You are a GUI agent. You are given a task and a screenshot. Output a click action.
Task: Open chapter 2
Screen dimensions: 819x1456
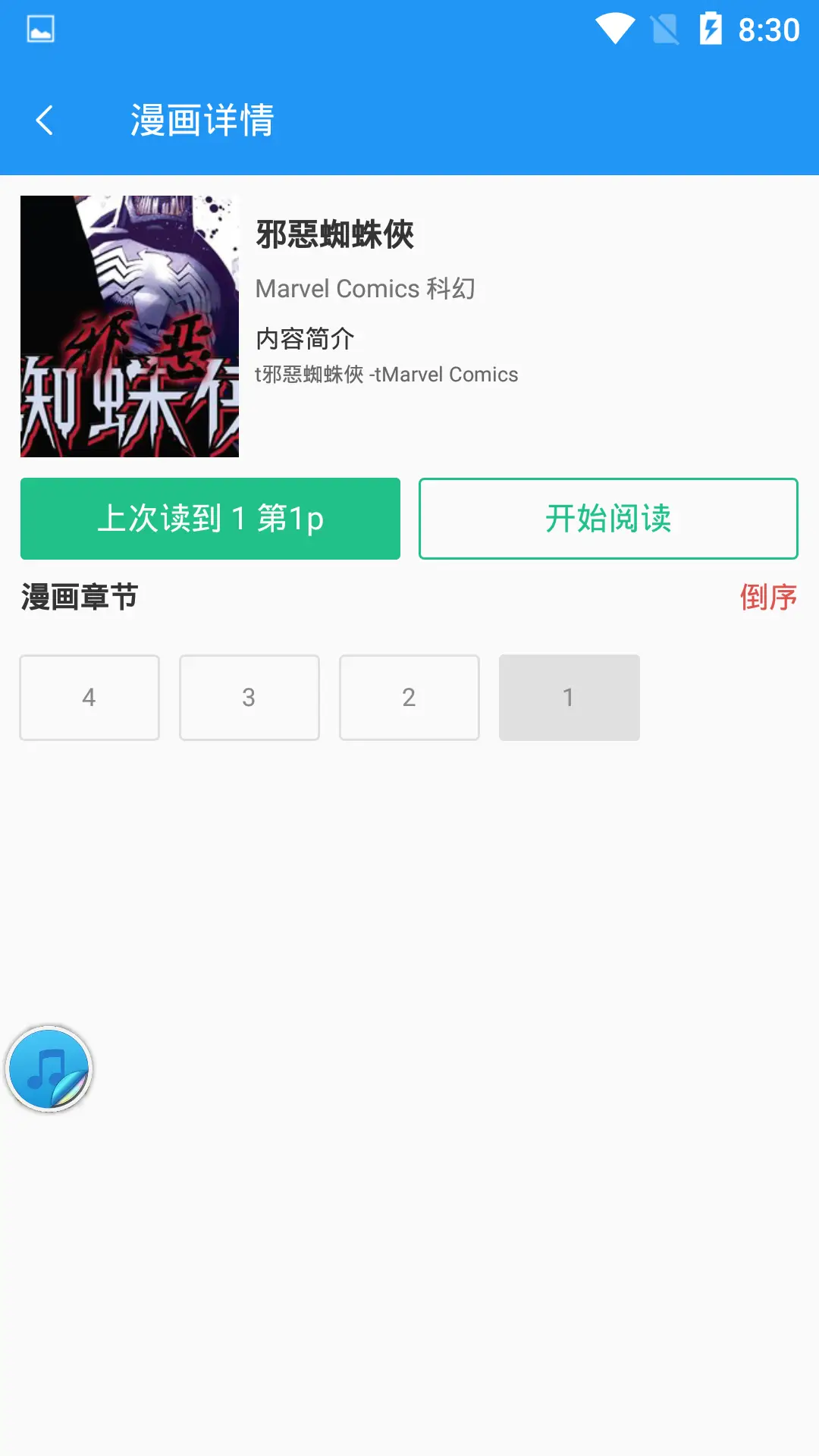point(409,698)
